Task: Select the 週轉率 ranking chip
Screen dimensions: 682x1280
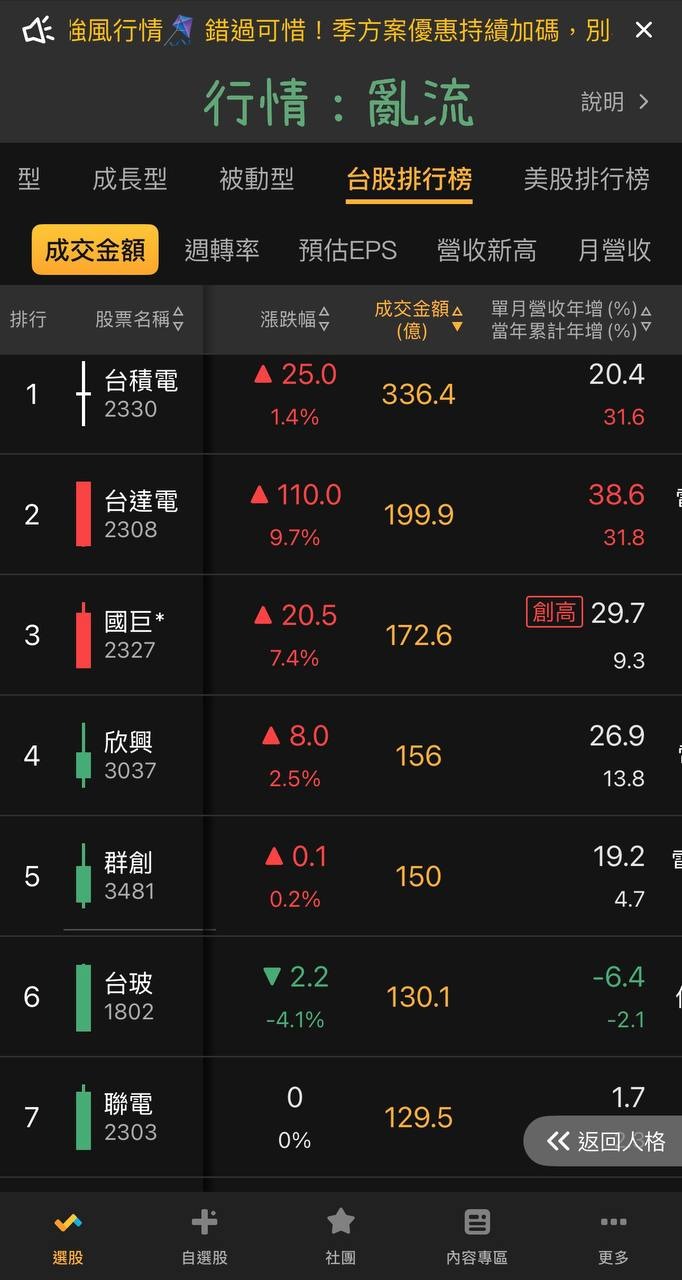Action: (222, 250)
